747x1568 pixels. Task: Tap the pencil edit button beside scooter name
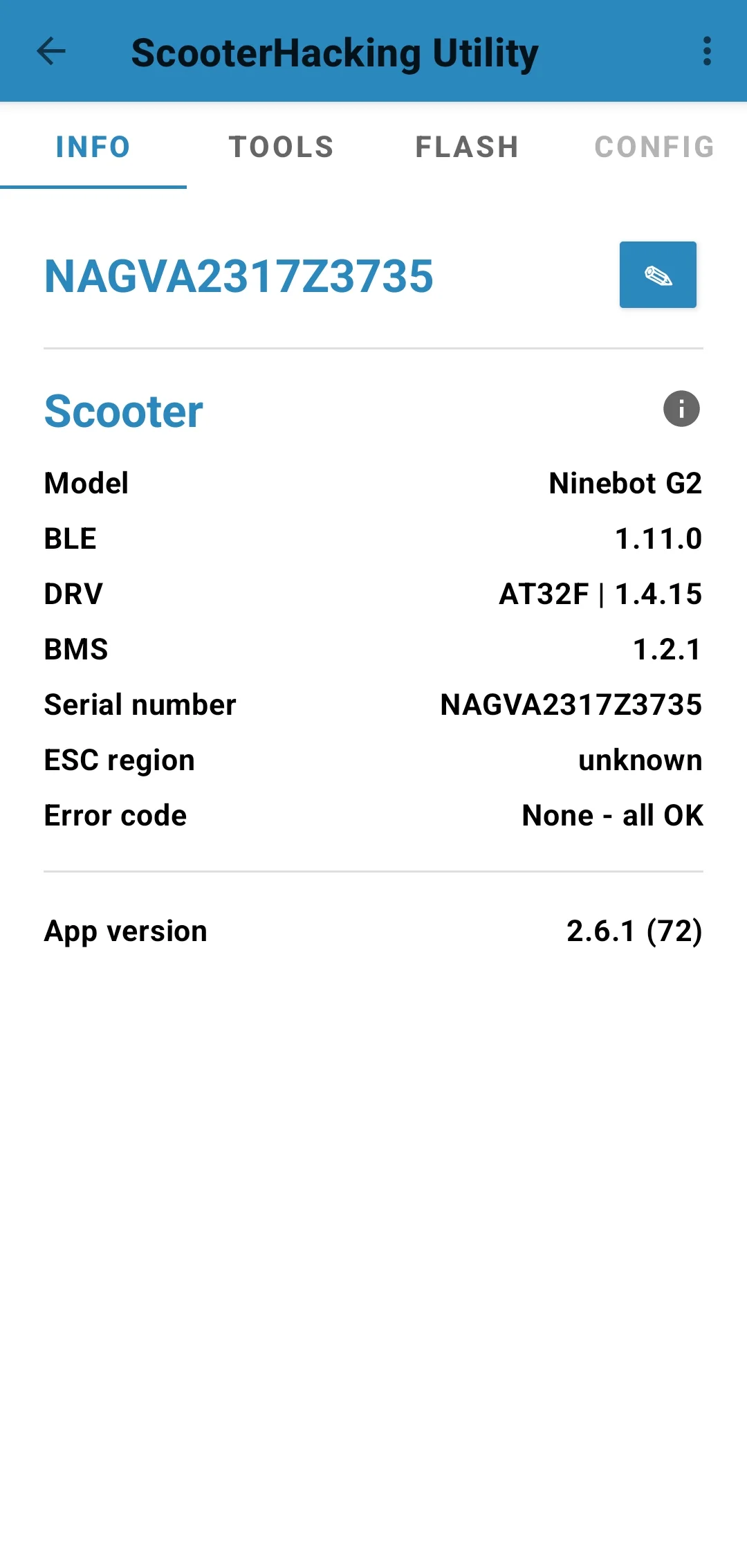pyautogui.click(x=657, y=275)
